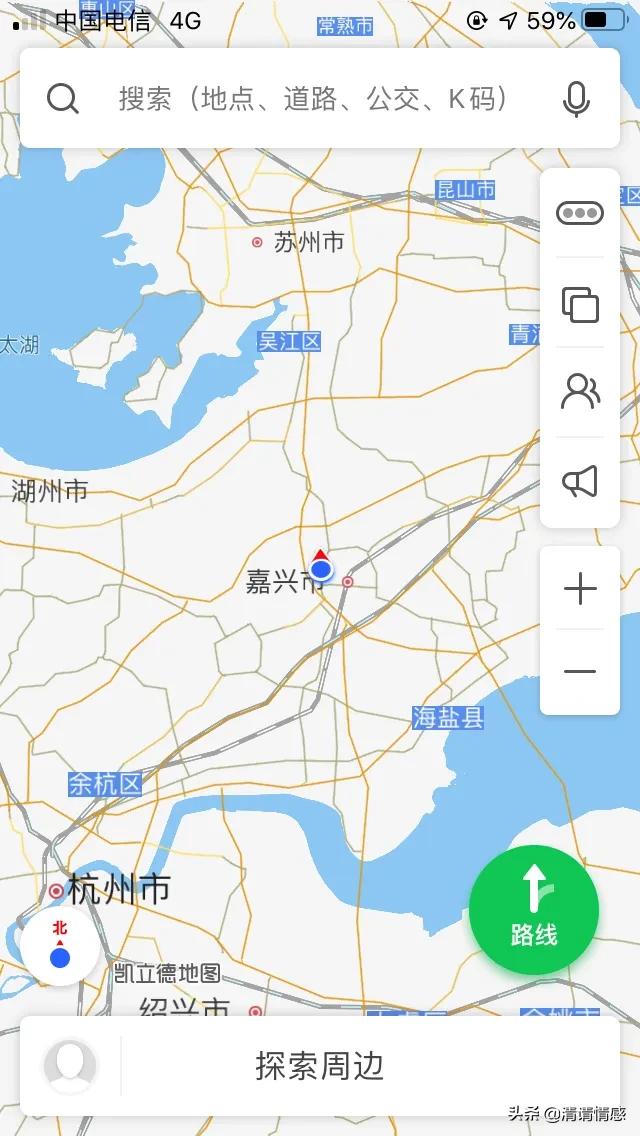Open the map layers selector
This screenshot has height=1136, width=640.
[580, 303]
